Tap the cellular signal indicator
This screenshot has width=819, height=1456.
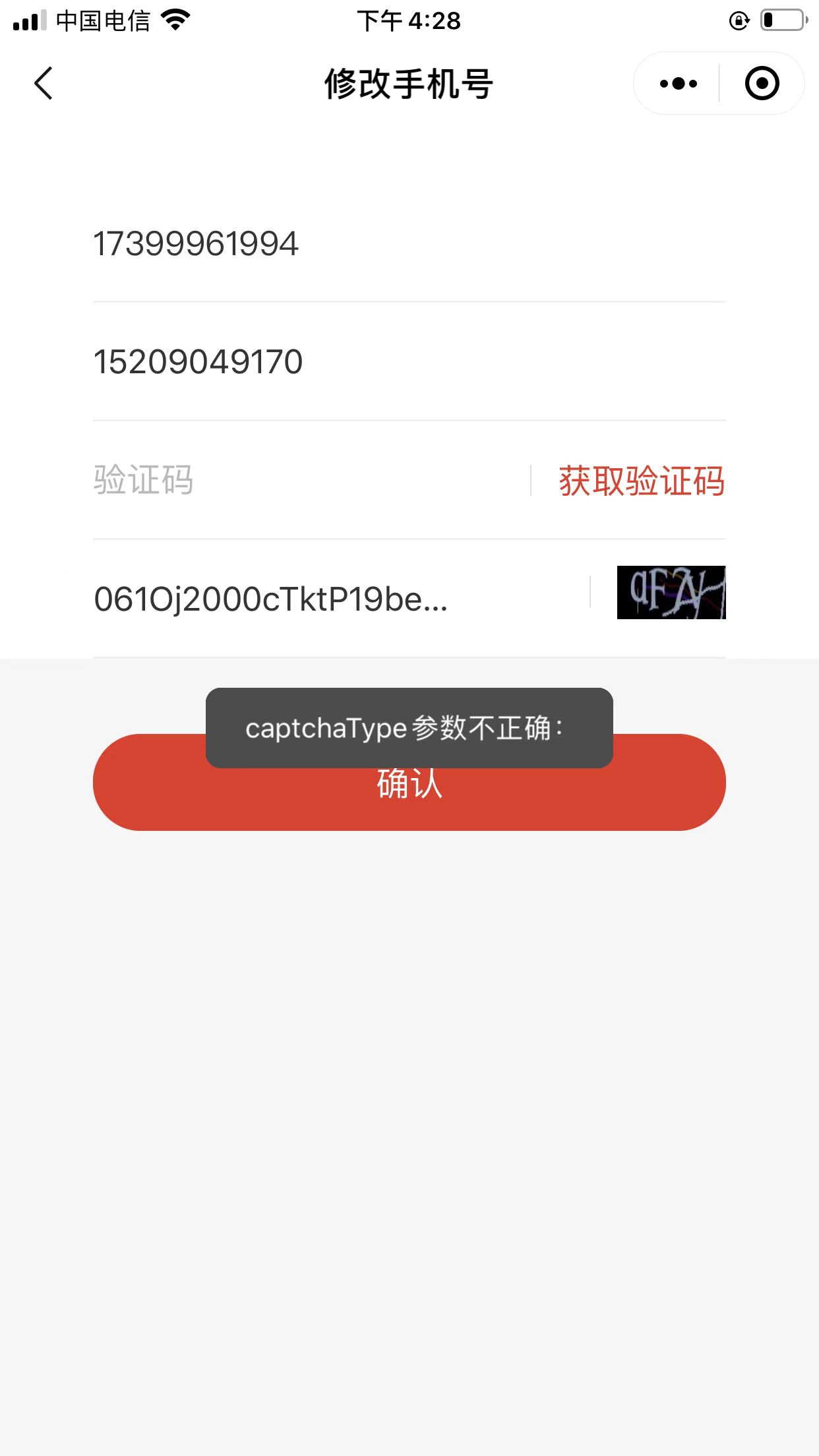pos(26,20)
